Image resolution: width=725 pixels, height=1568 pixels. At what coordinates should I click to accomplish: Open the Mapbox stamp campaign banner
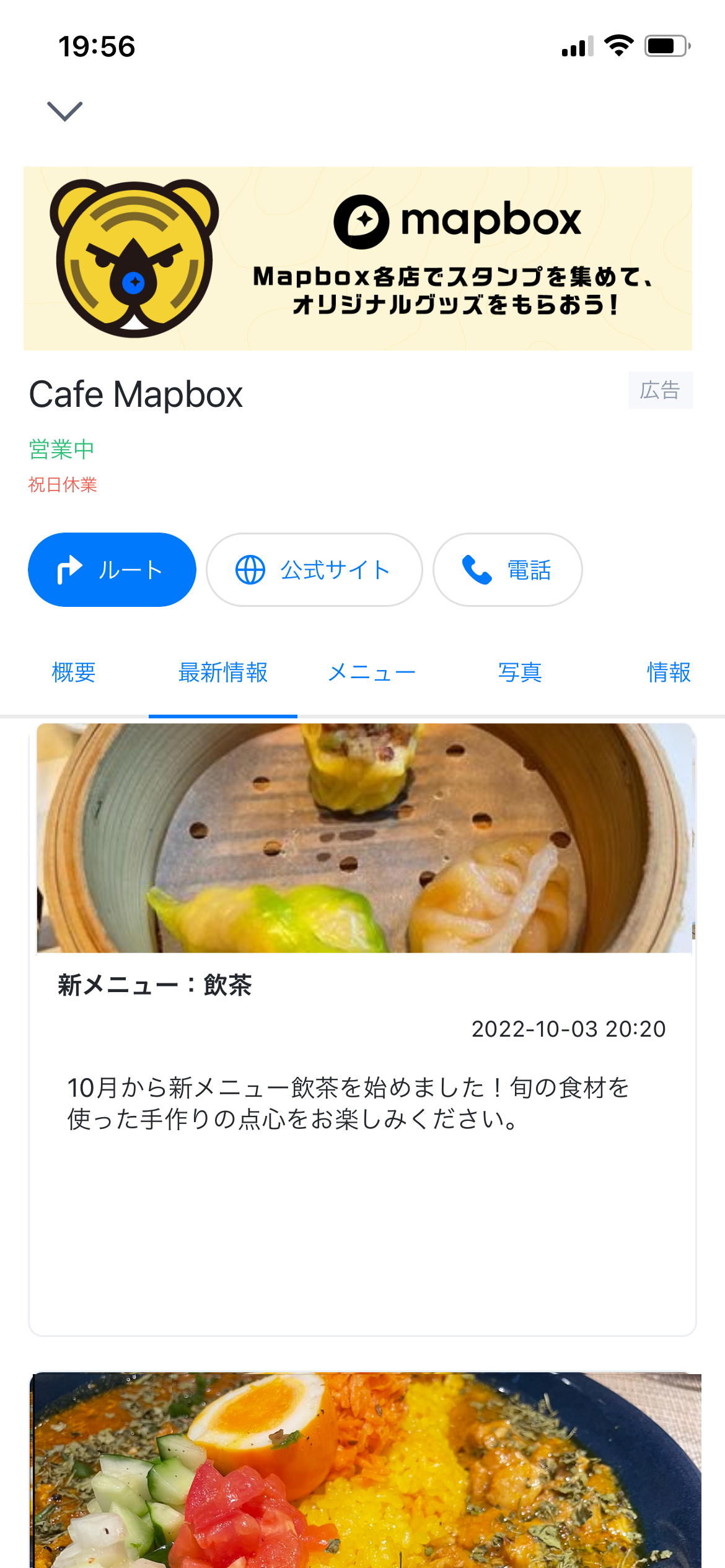[x=358, y=258]
